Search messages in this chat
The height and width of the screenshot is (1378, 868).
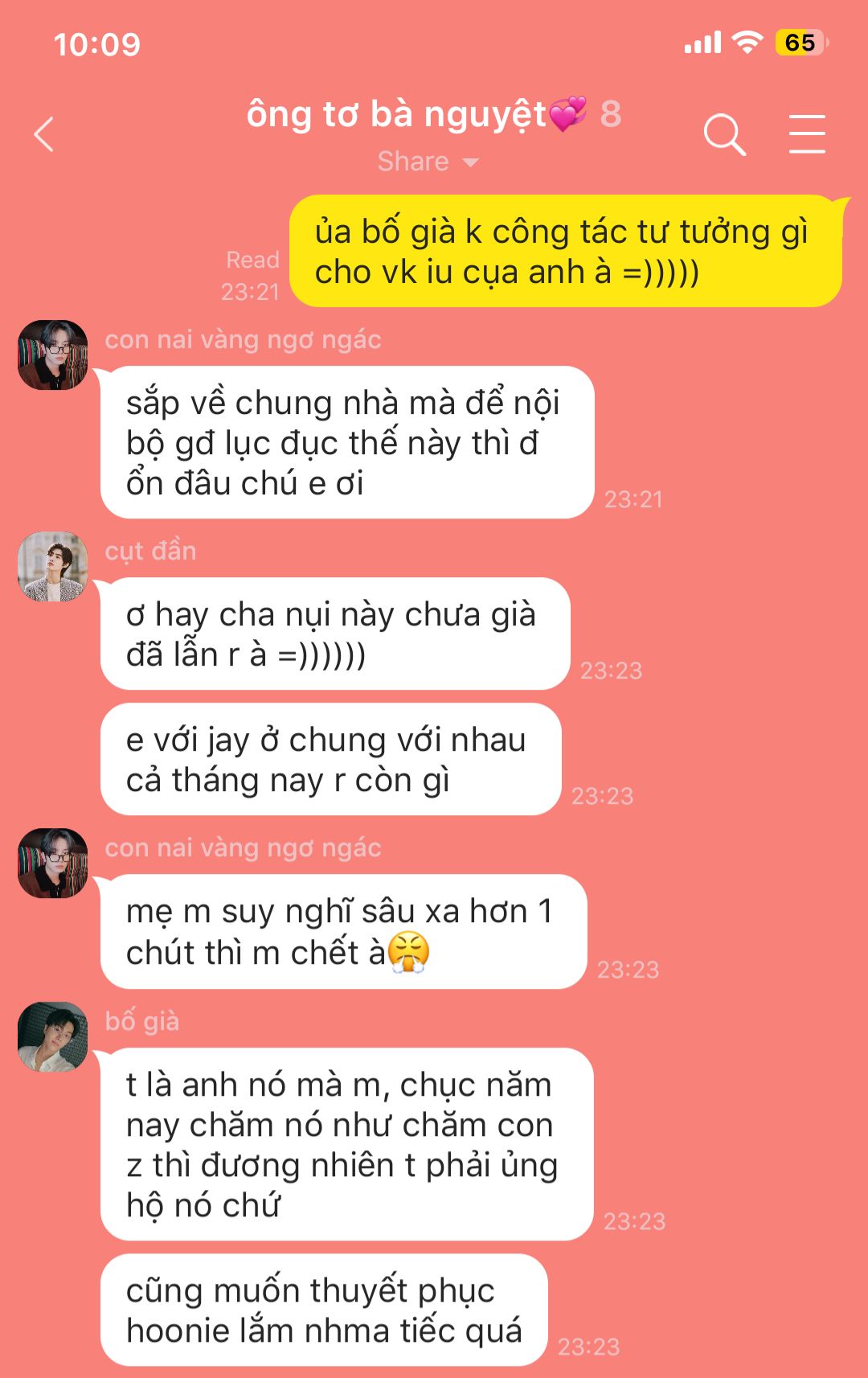[724, 134]
